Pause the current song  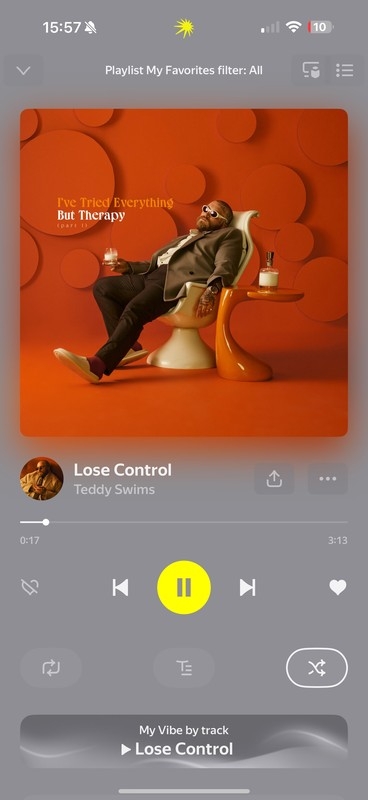click(x=184, y=587)
